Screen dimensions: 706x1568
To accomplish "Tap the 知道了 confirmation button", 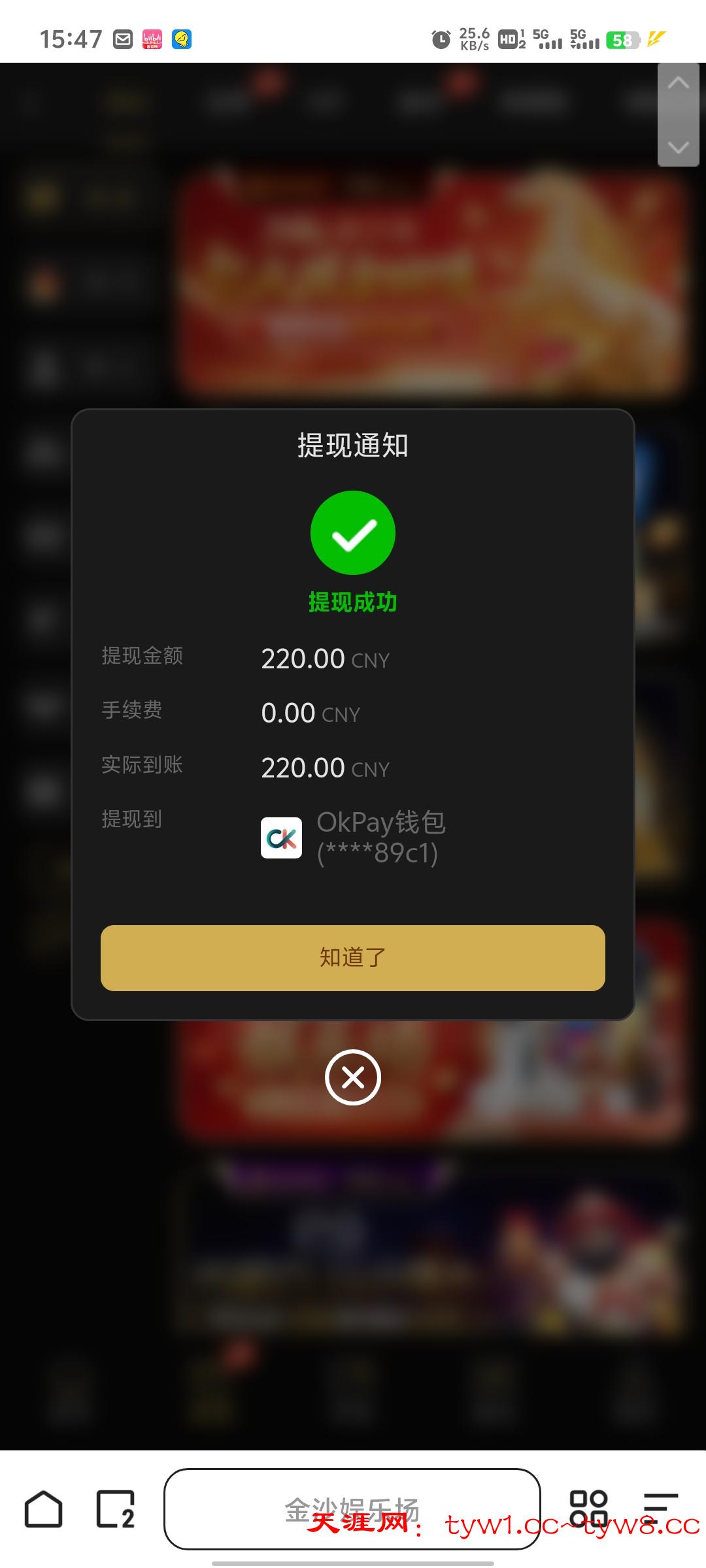I will pos(352,958).
